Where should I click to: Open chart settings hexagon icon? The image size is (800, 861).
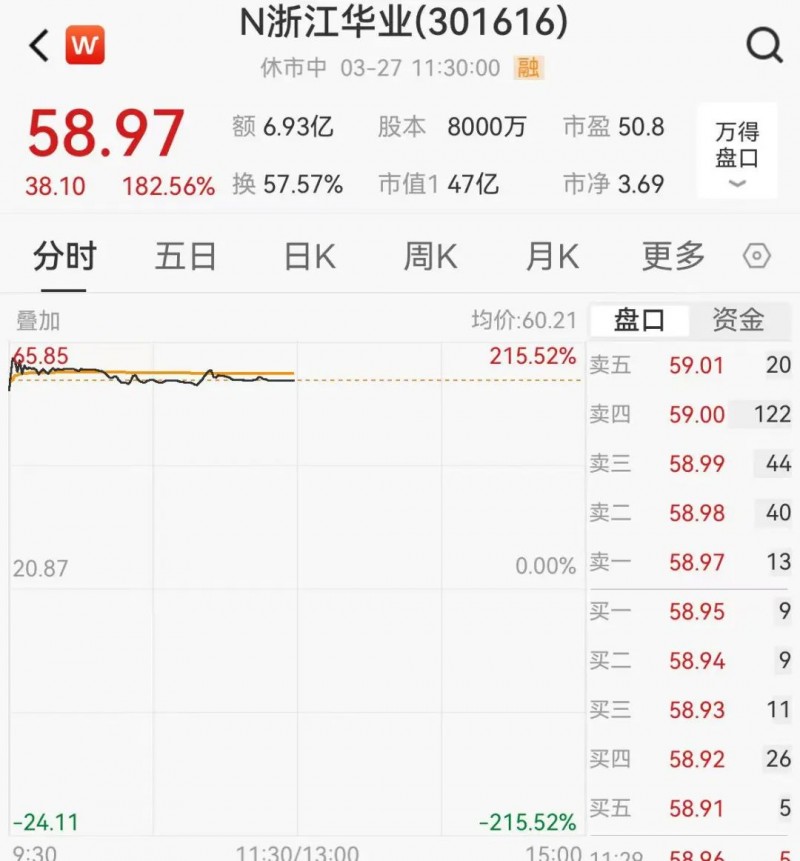point(757,257)
